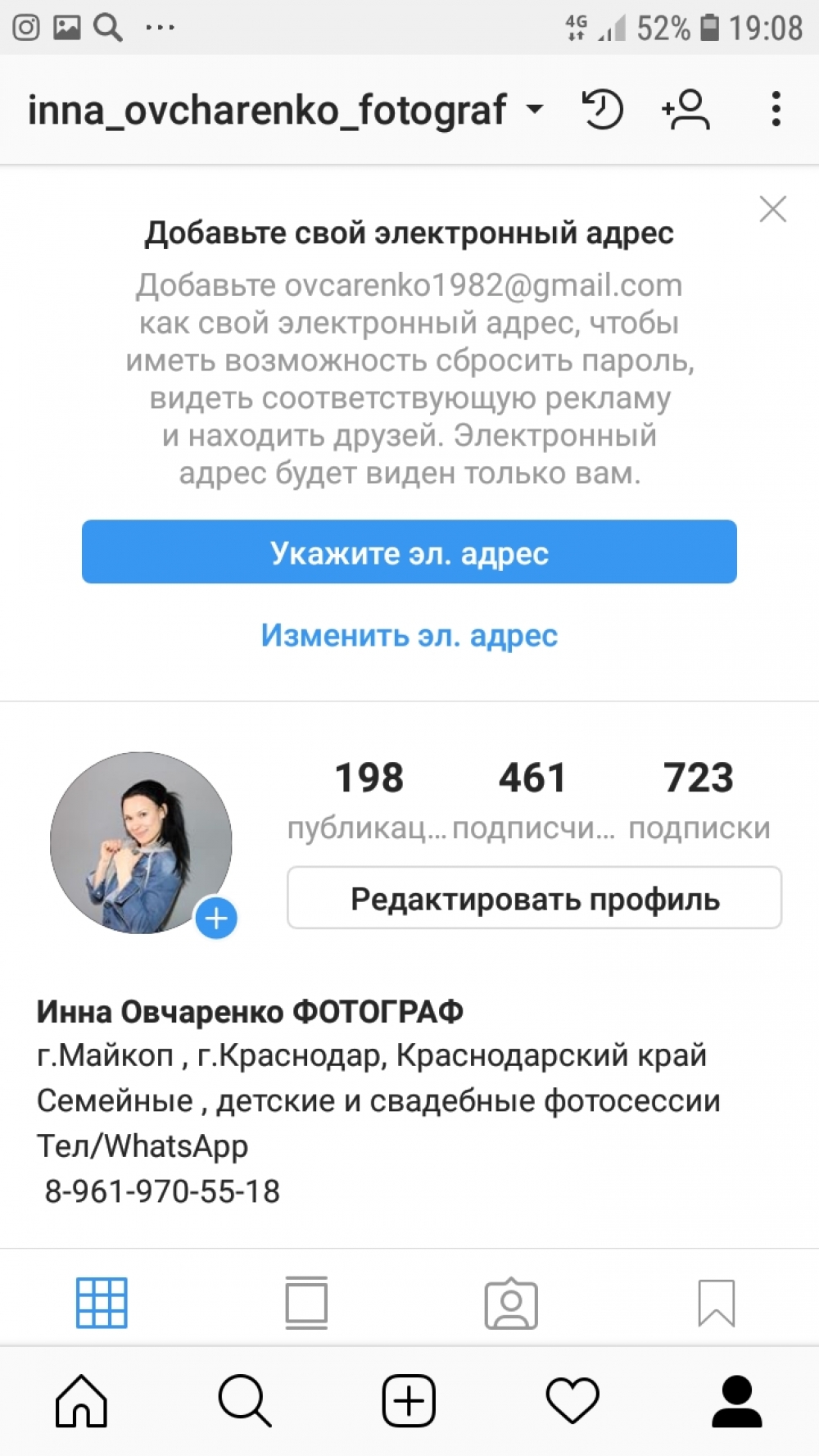This screenshot has height=1456, width=819.
Task: Open the activity heart tab
Action: [572, 1400]
